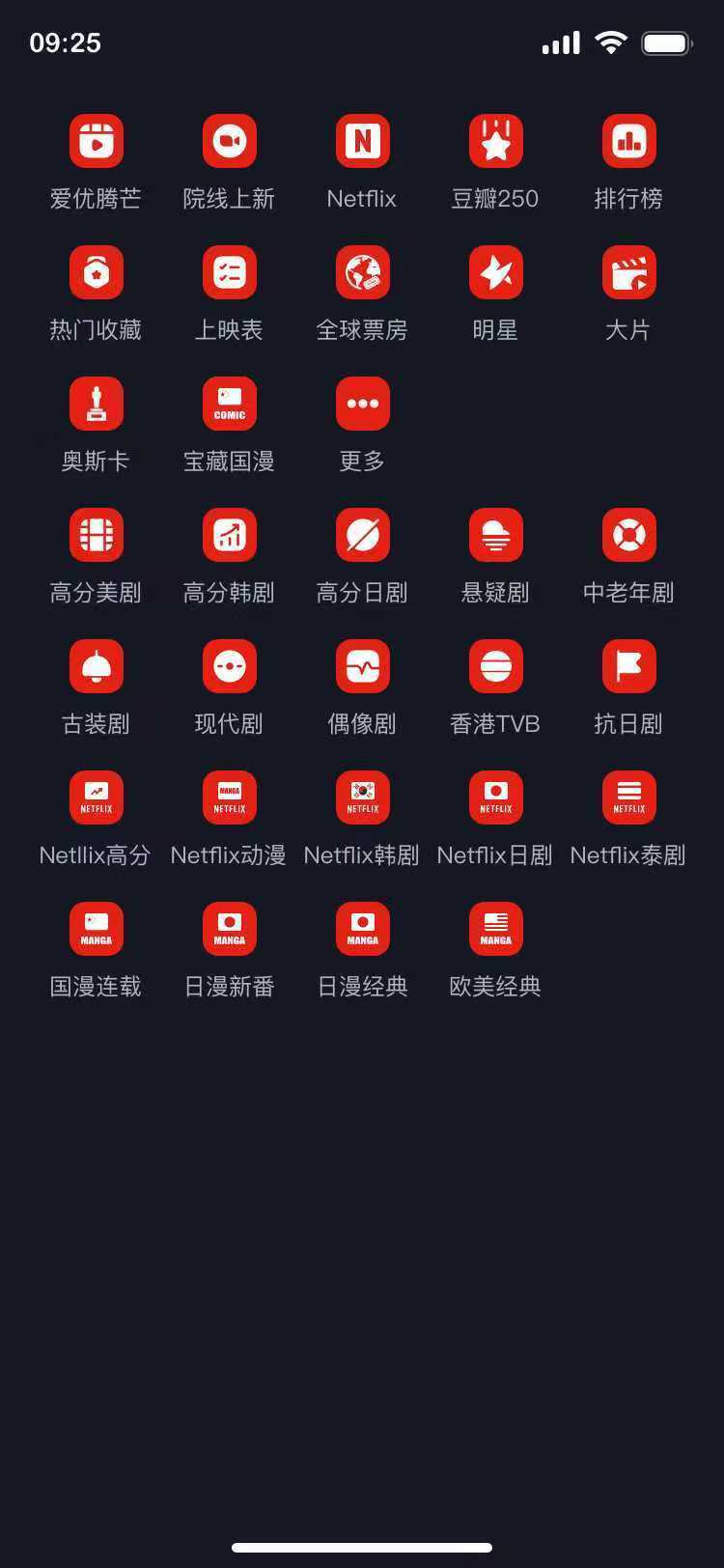This screenshot has height=1568, width=724.
Task: Open Netflix韩剧 Korean dramas
Action: pos(362,798)
